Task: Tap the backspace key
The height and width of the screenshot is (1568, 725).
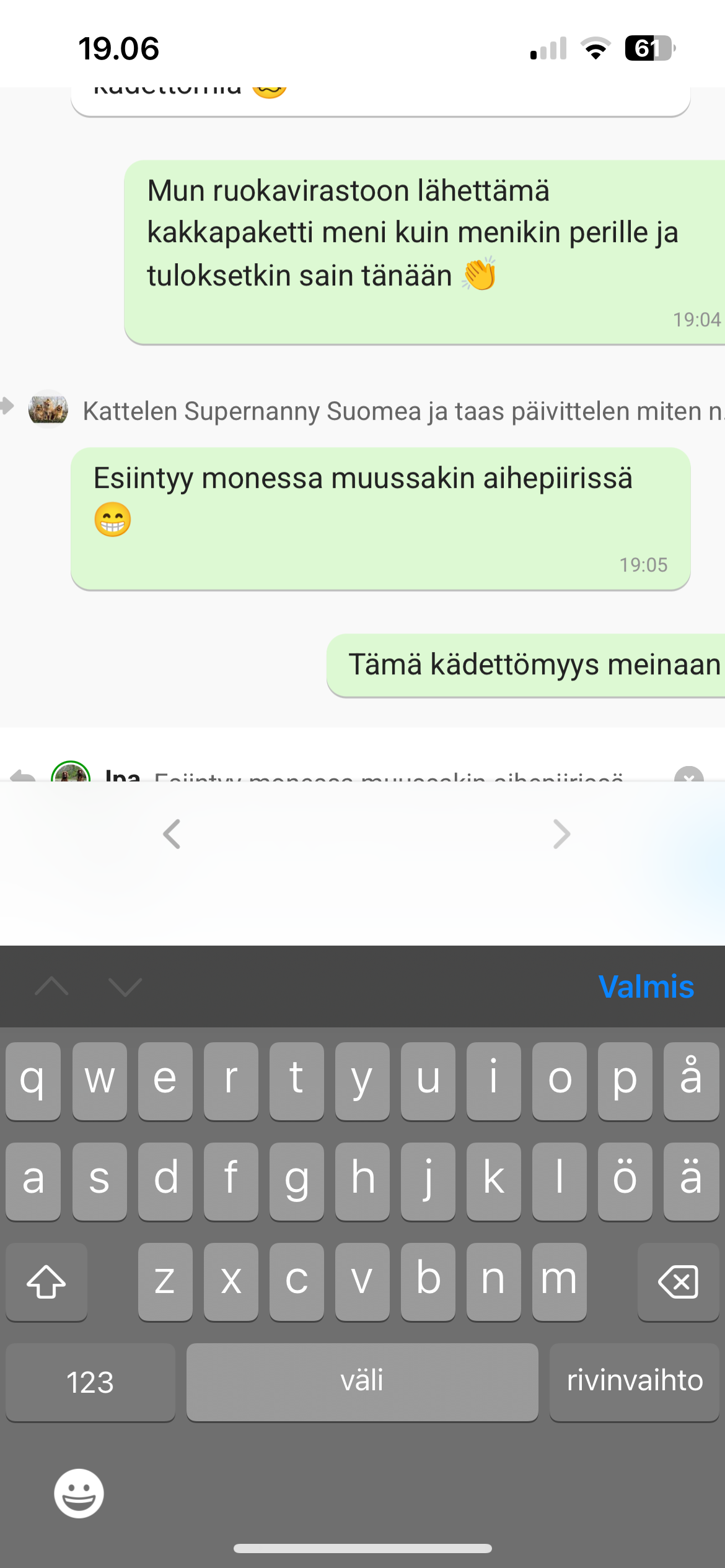Action: pos(678,1281)
